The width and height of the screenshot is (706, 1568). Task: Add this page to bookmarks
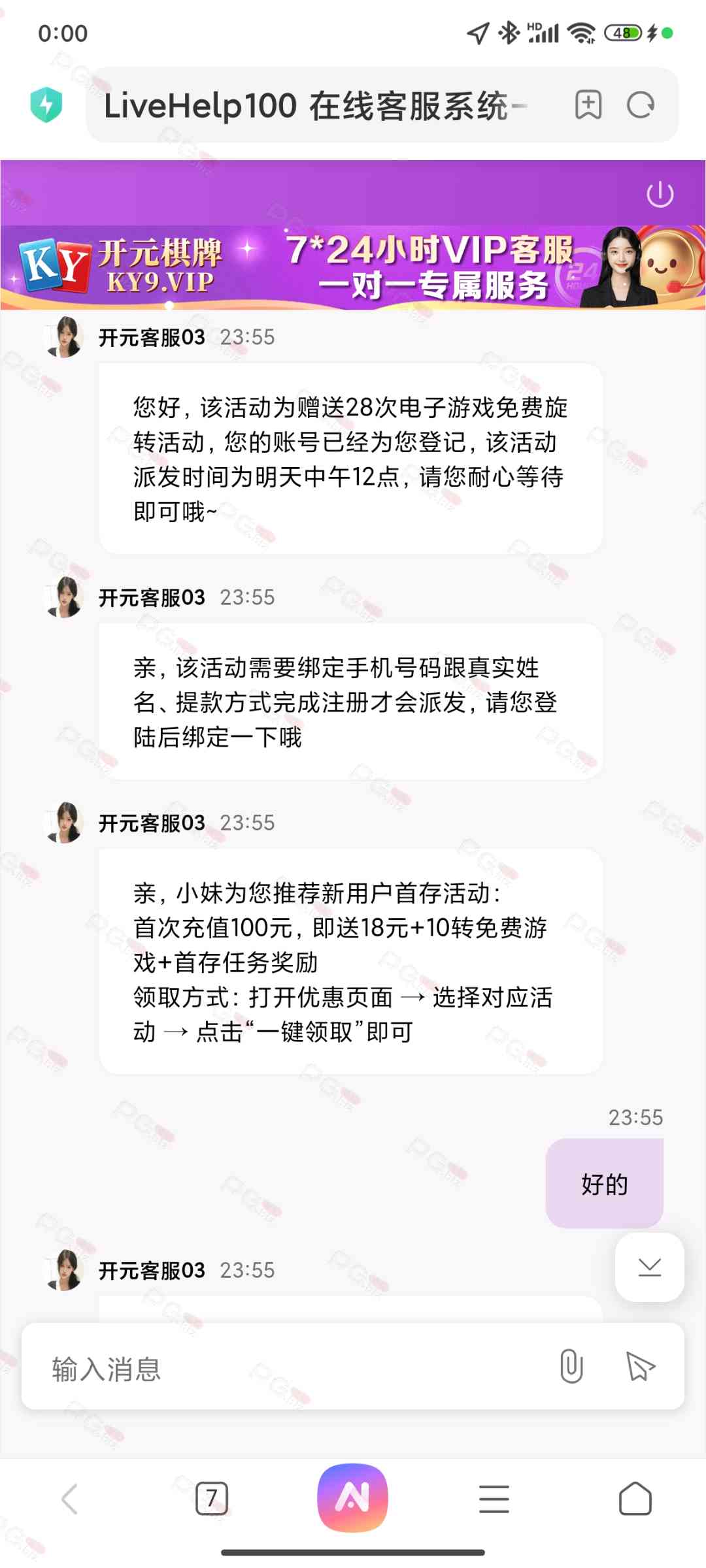coord(588,105)
